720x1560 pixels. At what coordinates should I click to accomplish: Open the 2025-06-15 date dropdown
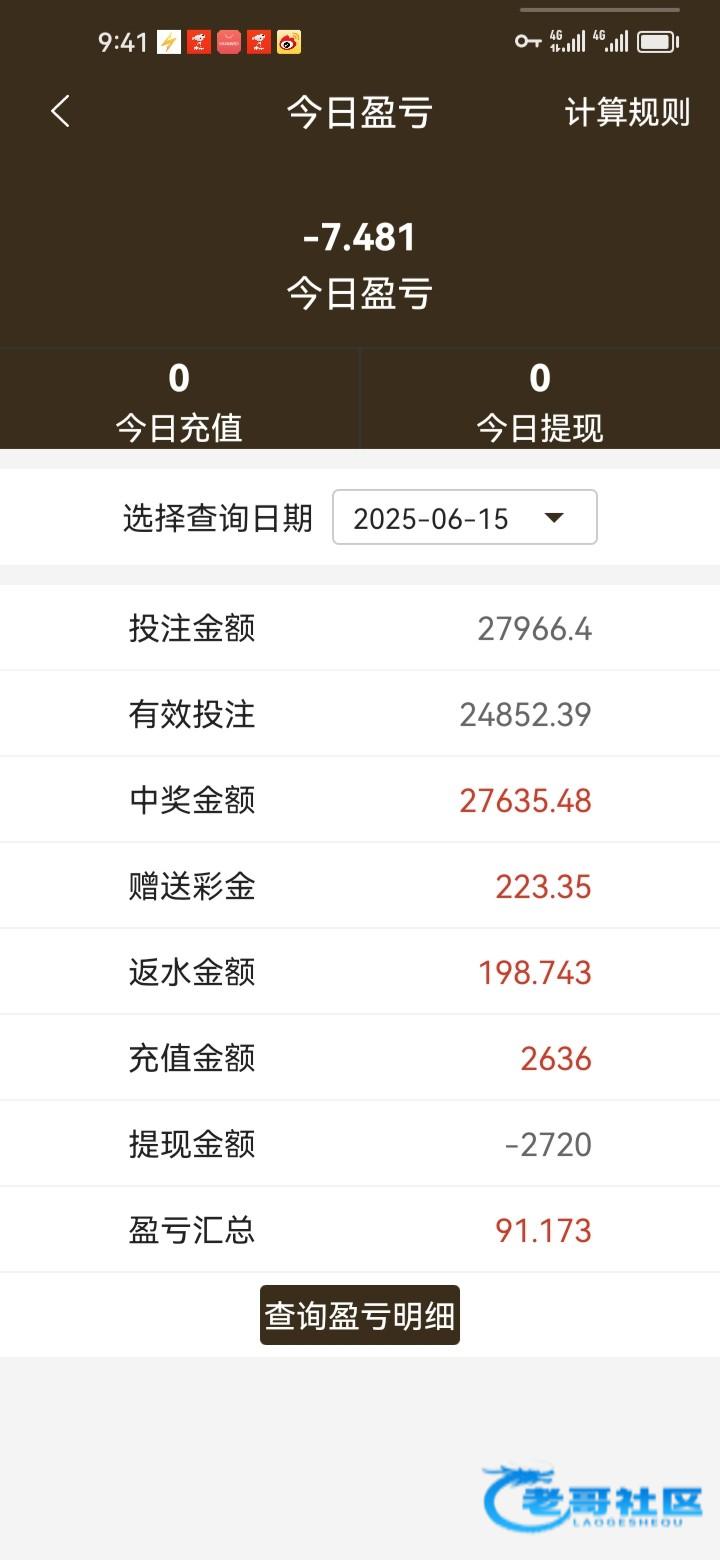click(465, 517)
